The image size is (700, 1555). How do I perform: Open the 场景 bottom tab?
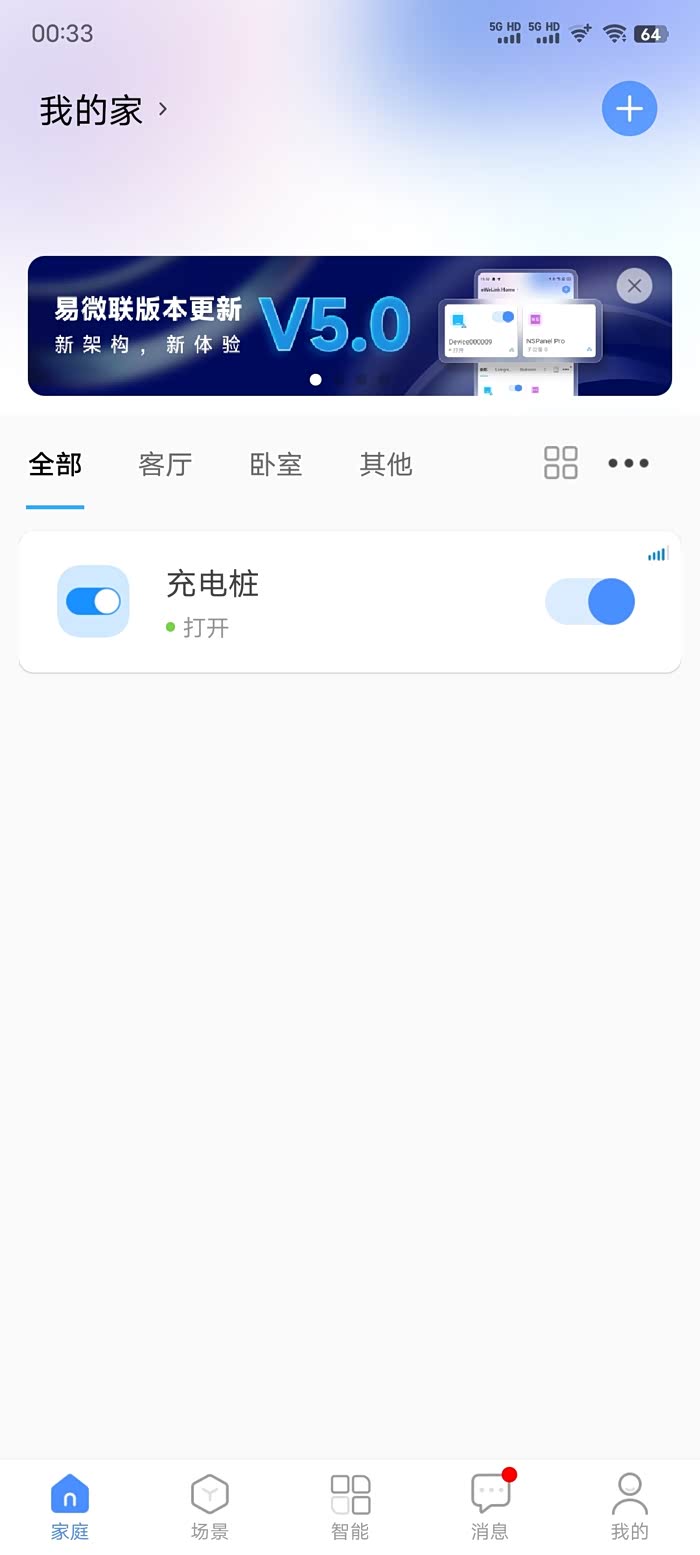point(210,1506)
